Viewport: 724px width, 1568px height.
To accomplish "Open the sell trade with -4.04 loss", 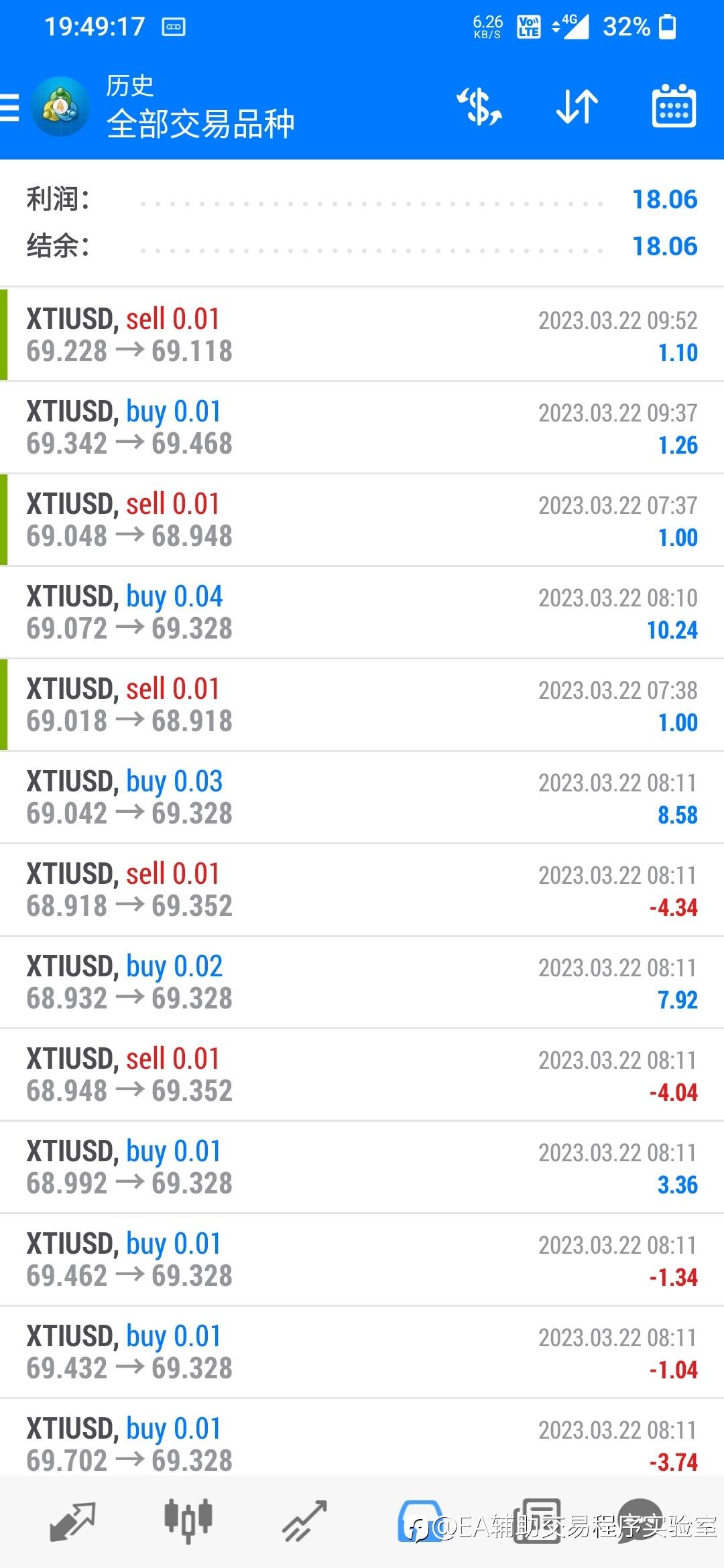I will (362, 1075).
